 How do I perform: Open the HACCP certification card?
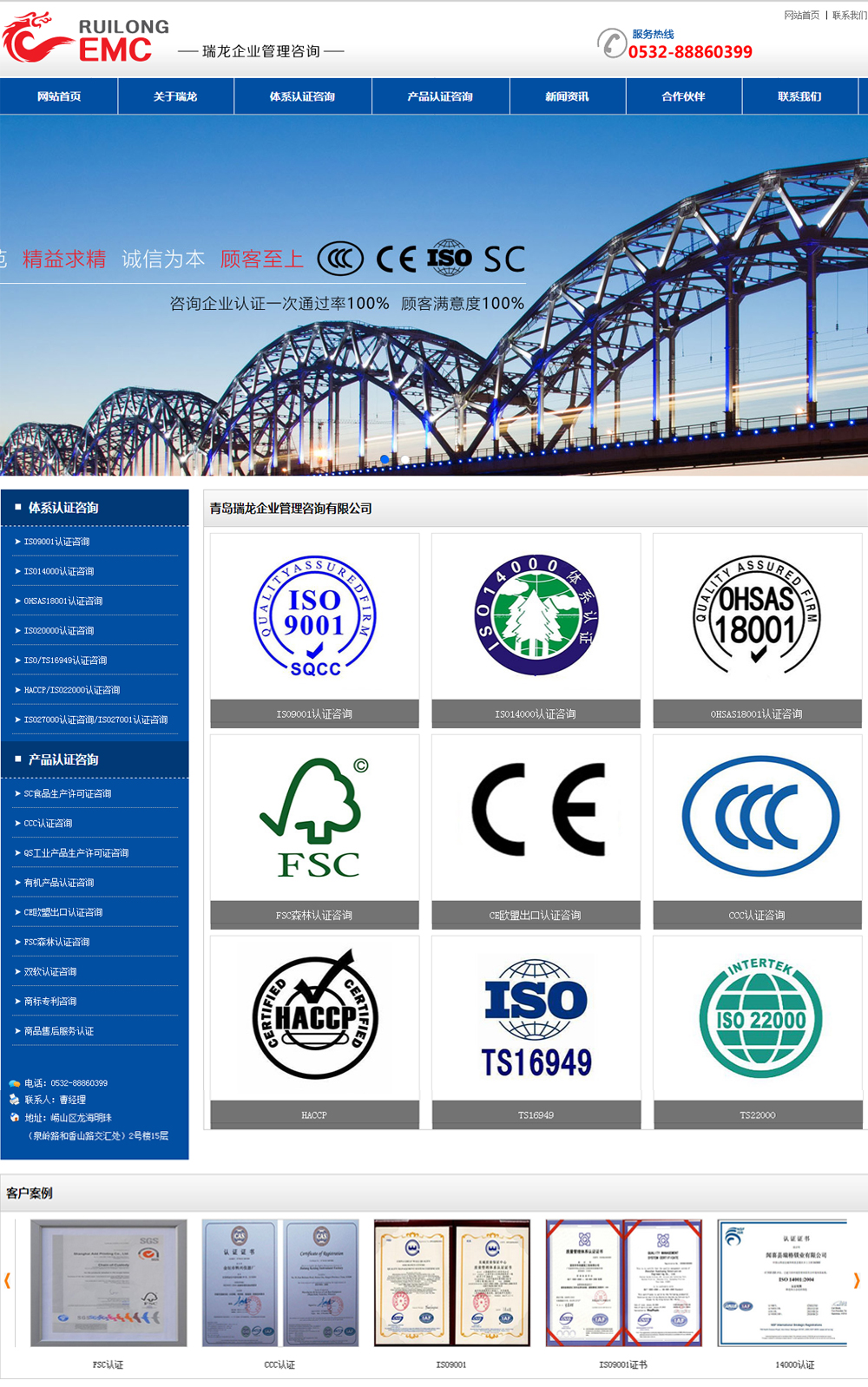point(314,1018)
